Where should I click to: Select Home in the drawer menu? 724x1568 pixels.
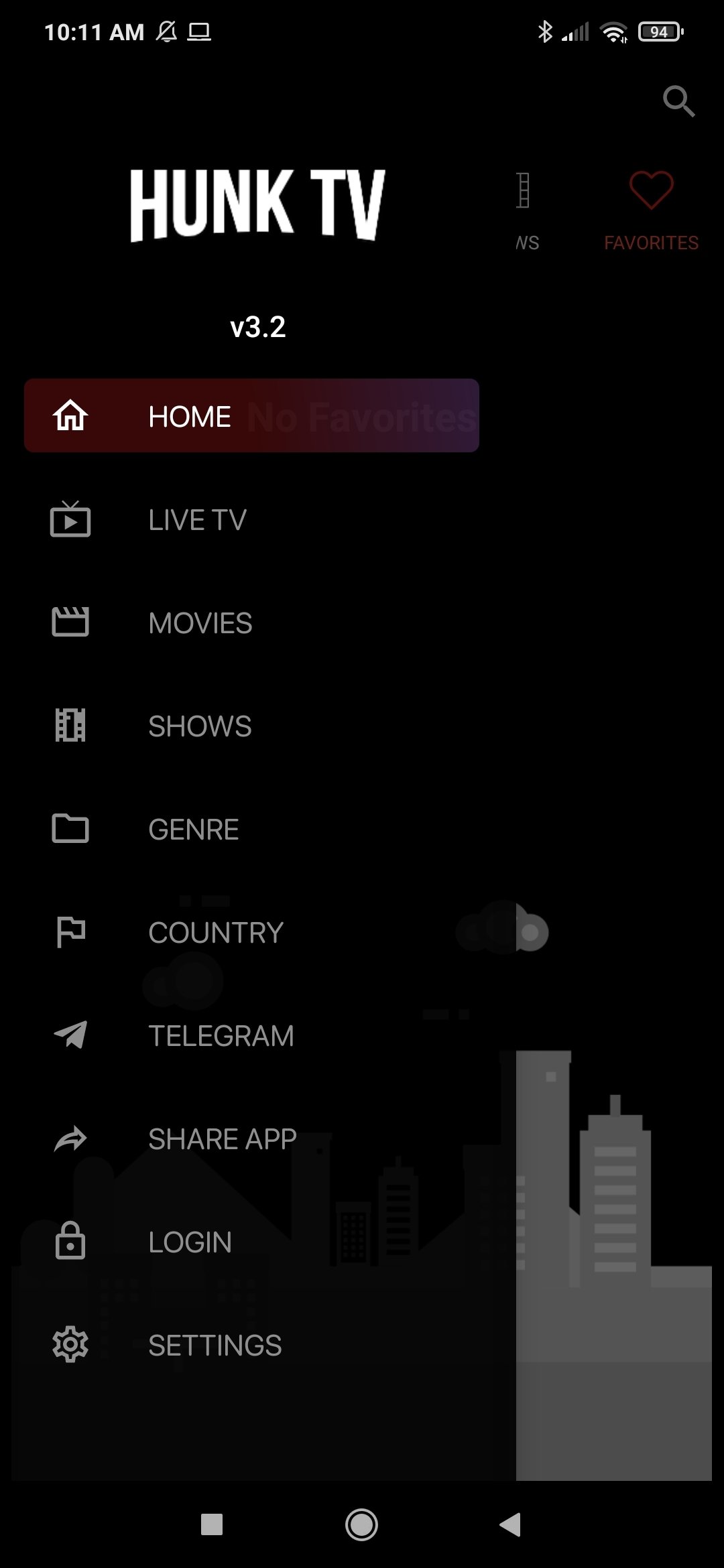(251, 416)
